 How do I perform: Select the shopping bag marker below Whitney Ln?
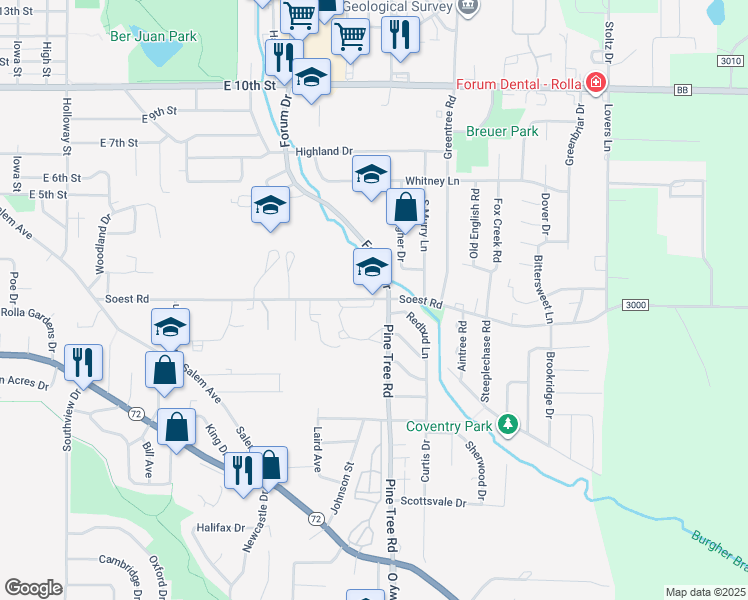(x=405, y=208)
